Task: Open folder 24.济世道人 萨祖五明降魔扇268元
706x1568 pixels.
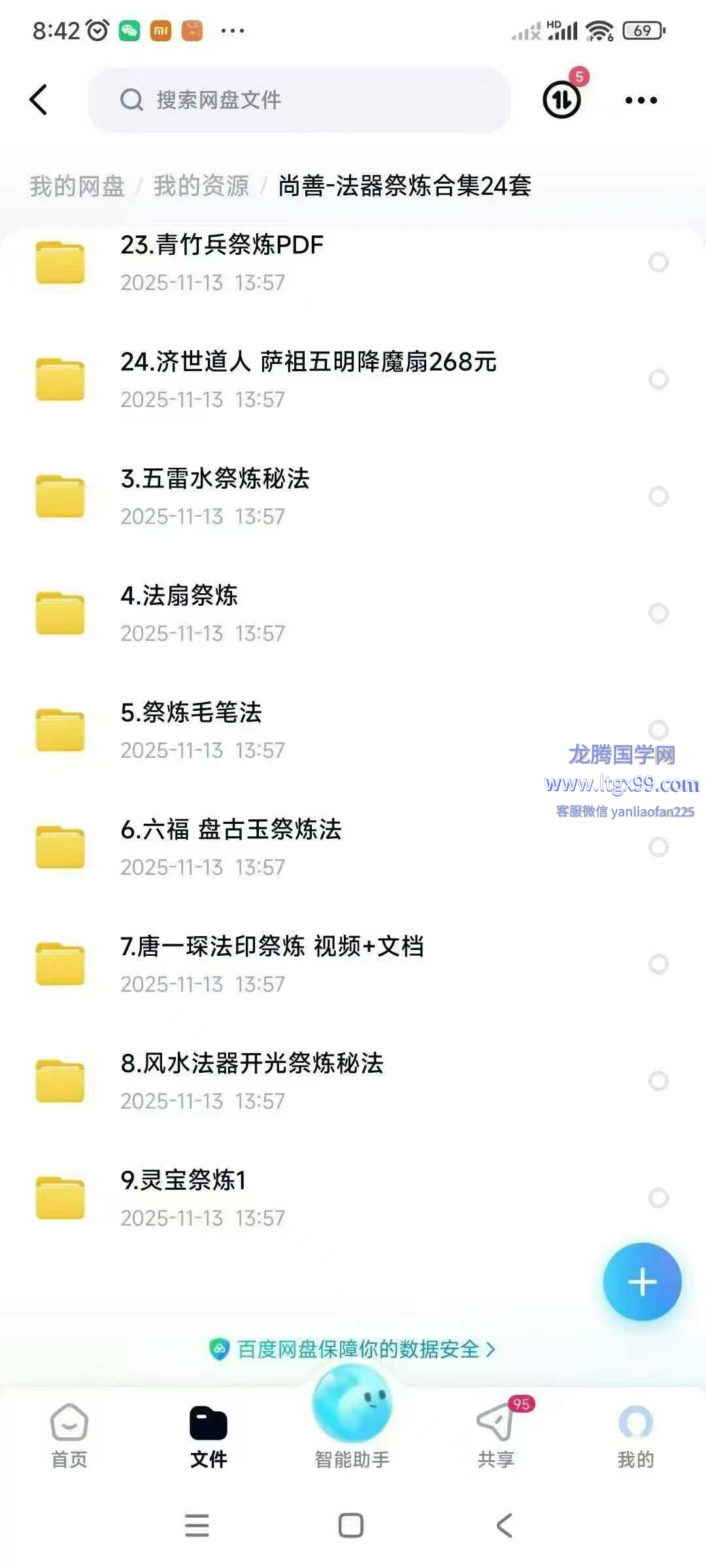Action: pyautogui.click(x=307, y=378)
